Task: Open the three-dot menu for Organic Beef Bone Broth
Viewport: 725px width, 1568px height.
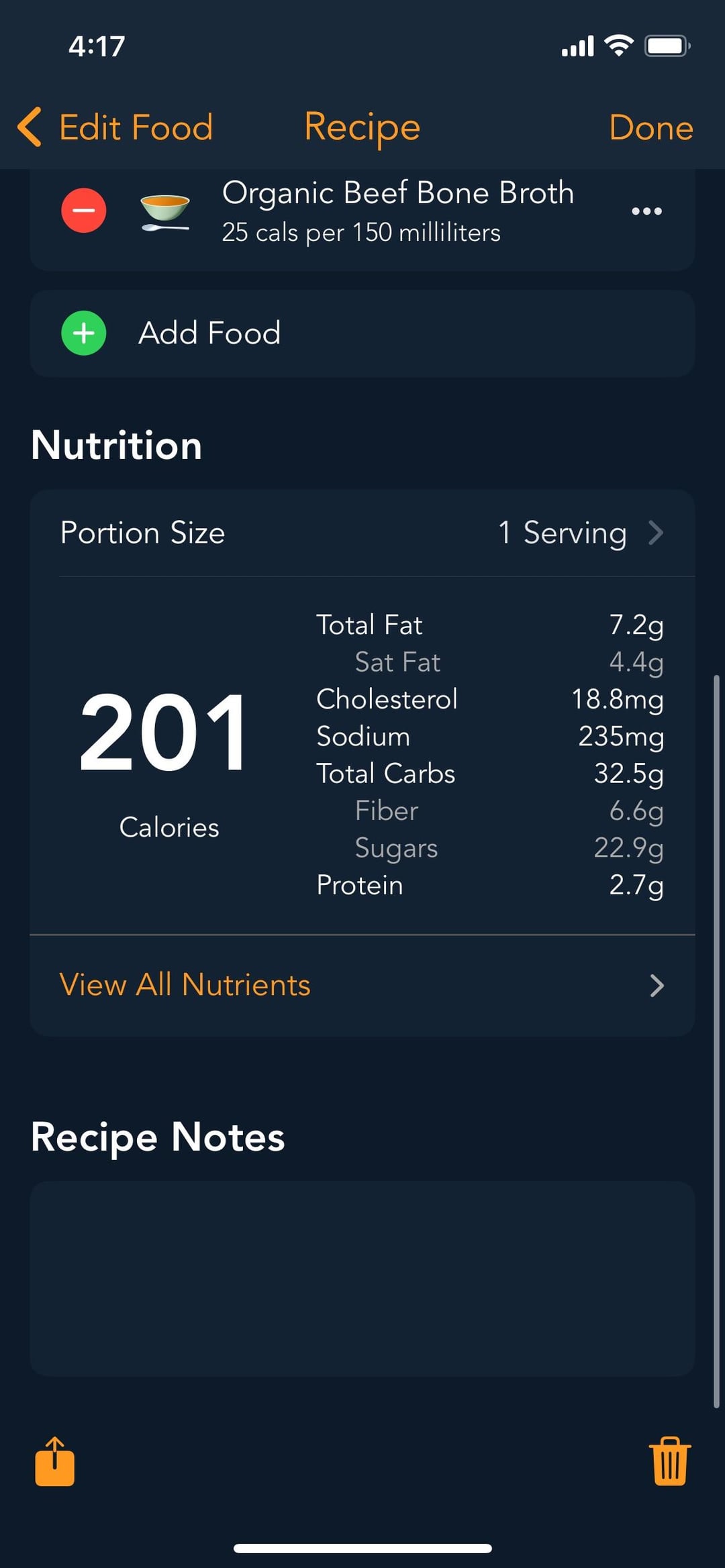Action: pos(646,211)
